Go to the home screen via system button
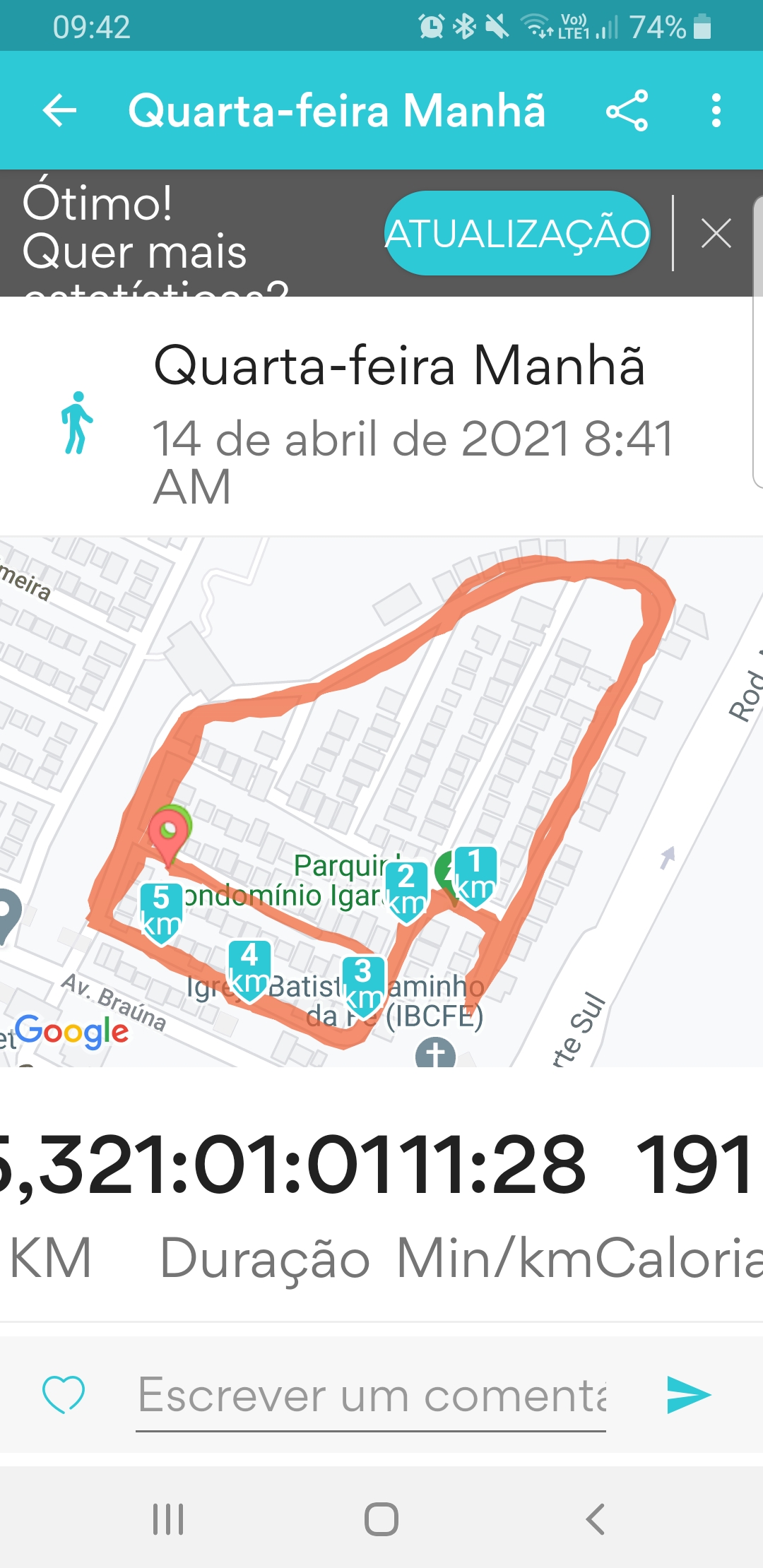The height and width of the screenshot is (1568, 763). pyautogui.click(x=381, y=1519)
